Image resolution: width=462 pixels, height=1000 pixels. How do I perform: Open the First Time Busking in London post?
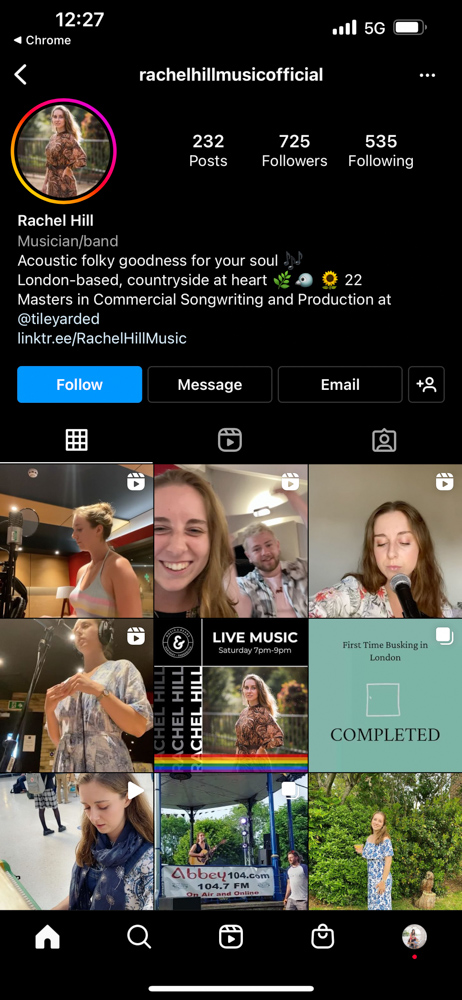coord(385,695)
